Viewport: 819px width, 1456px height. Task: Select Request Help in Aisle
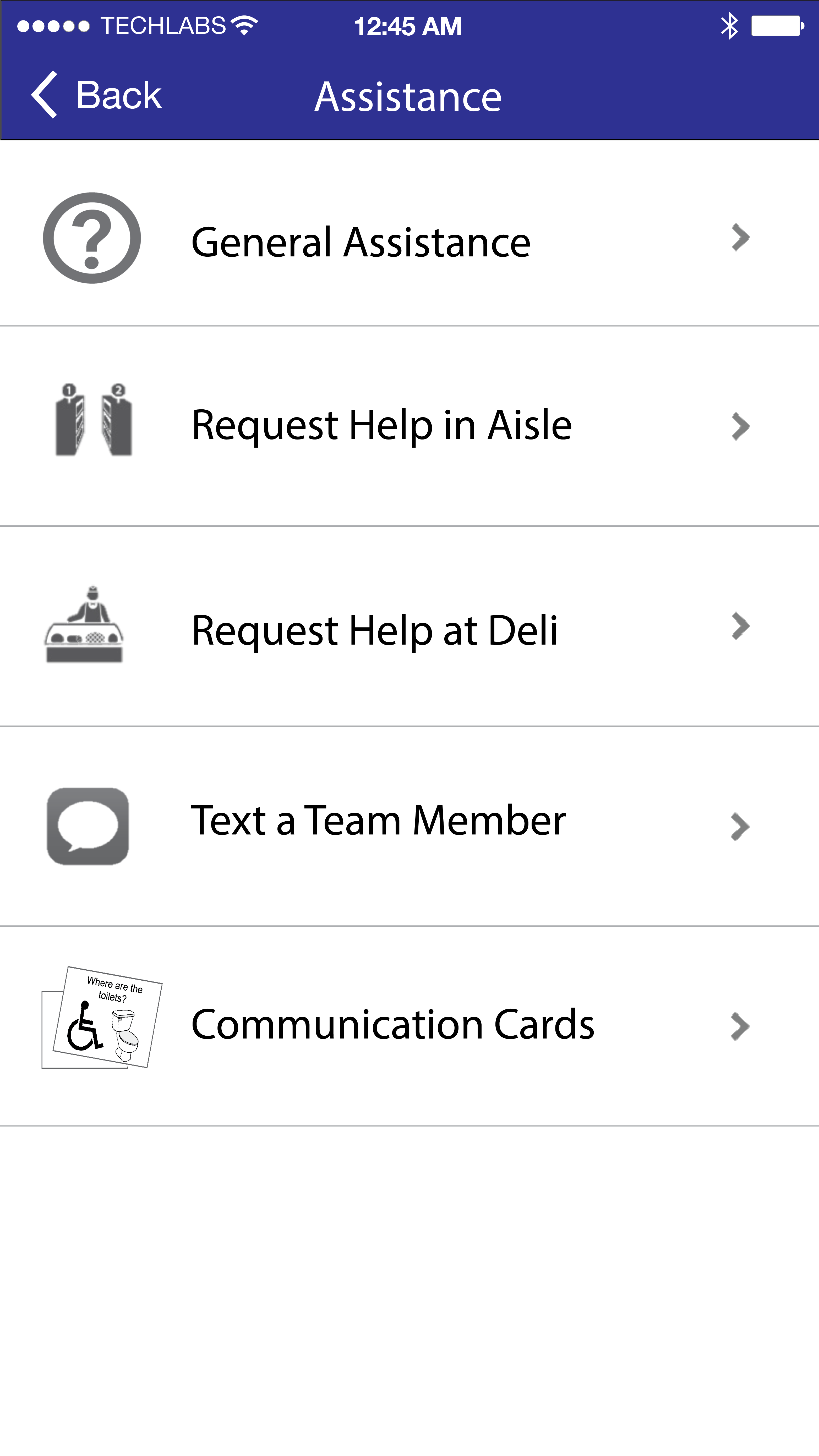tap(381, 425)
